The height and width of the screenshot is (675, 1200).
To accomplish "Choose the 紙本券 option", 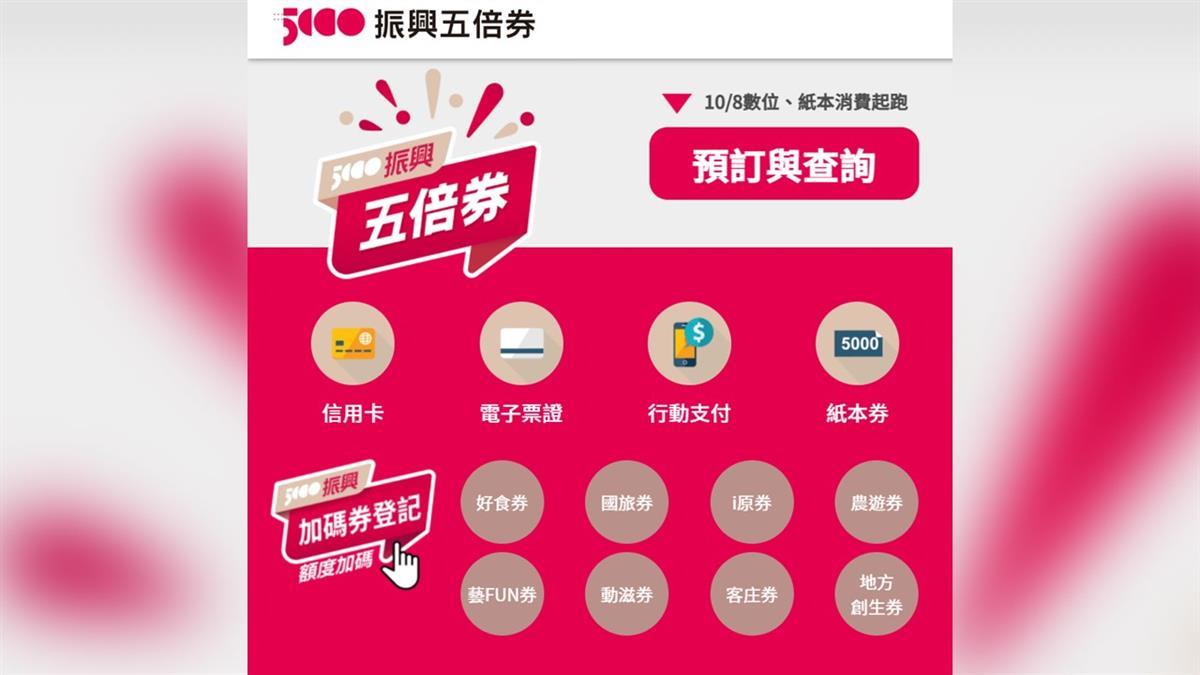I will click(x=857, y=345).
